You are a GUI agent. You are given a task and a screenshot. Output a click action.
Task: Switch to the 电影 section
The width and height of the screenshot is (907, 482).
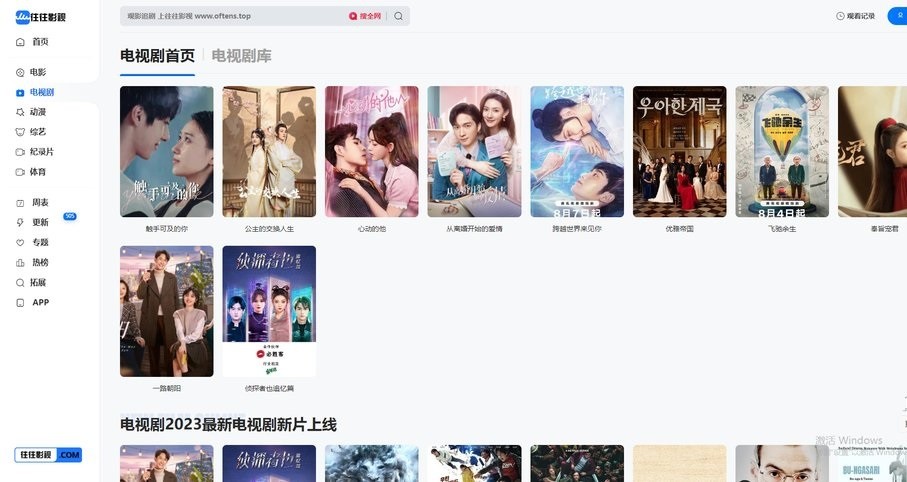click(37, 72)
